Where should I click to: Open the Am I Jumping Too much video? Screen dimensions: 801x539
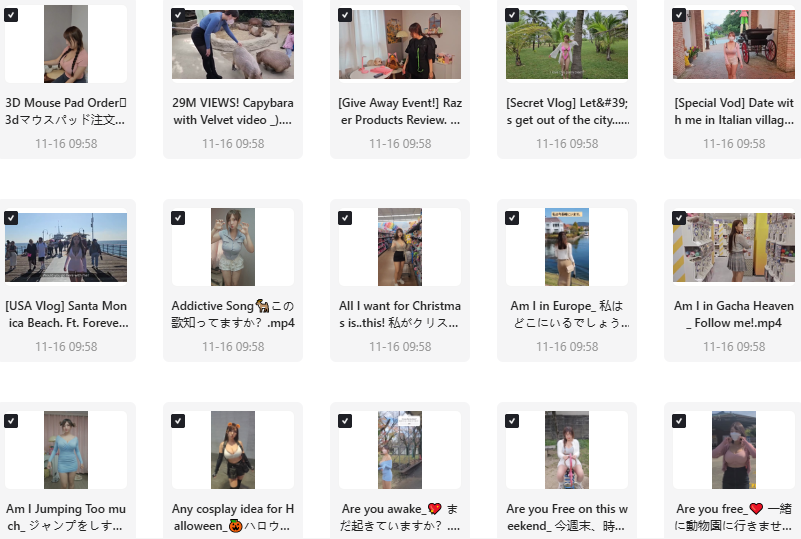coord(66,450)
